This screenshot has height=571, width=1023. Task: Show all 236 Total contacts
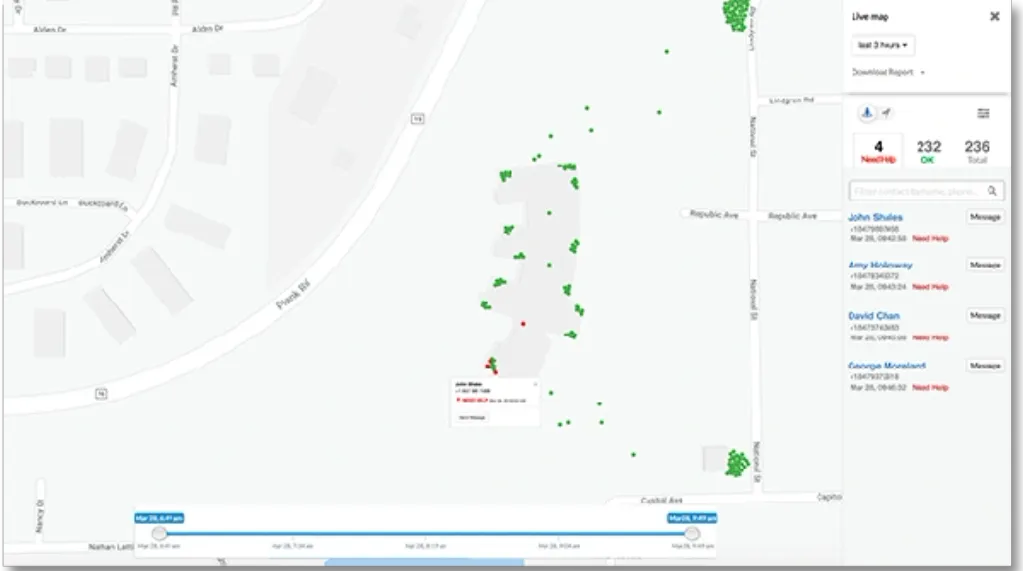[x=976, y=151]
